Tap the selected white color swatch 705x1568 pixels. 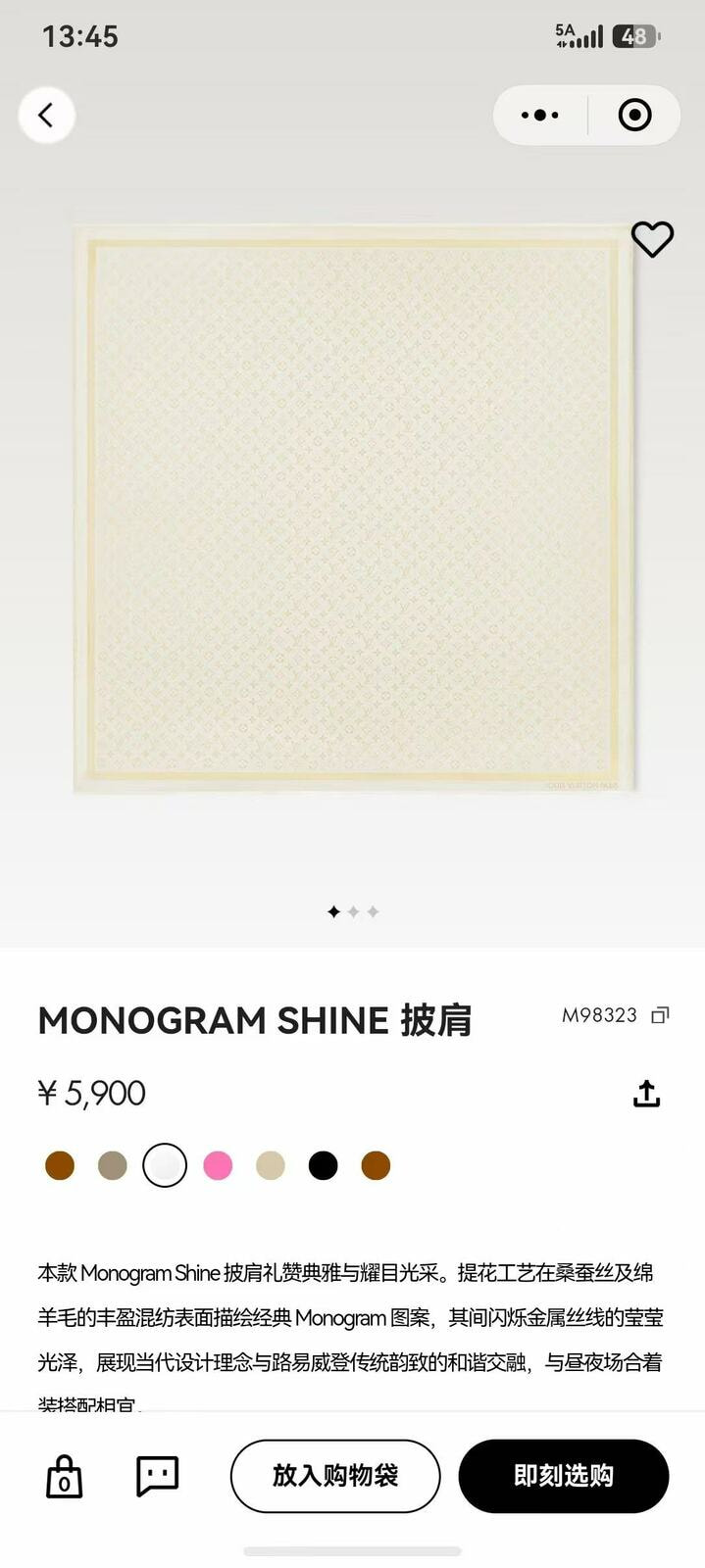pos(165,1165)
